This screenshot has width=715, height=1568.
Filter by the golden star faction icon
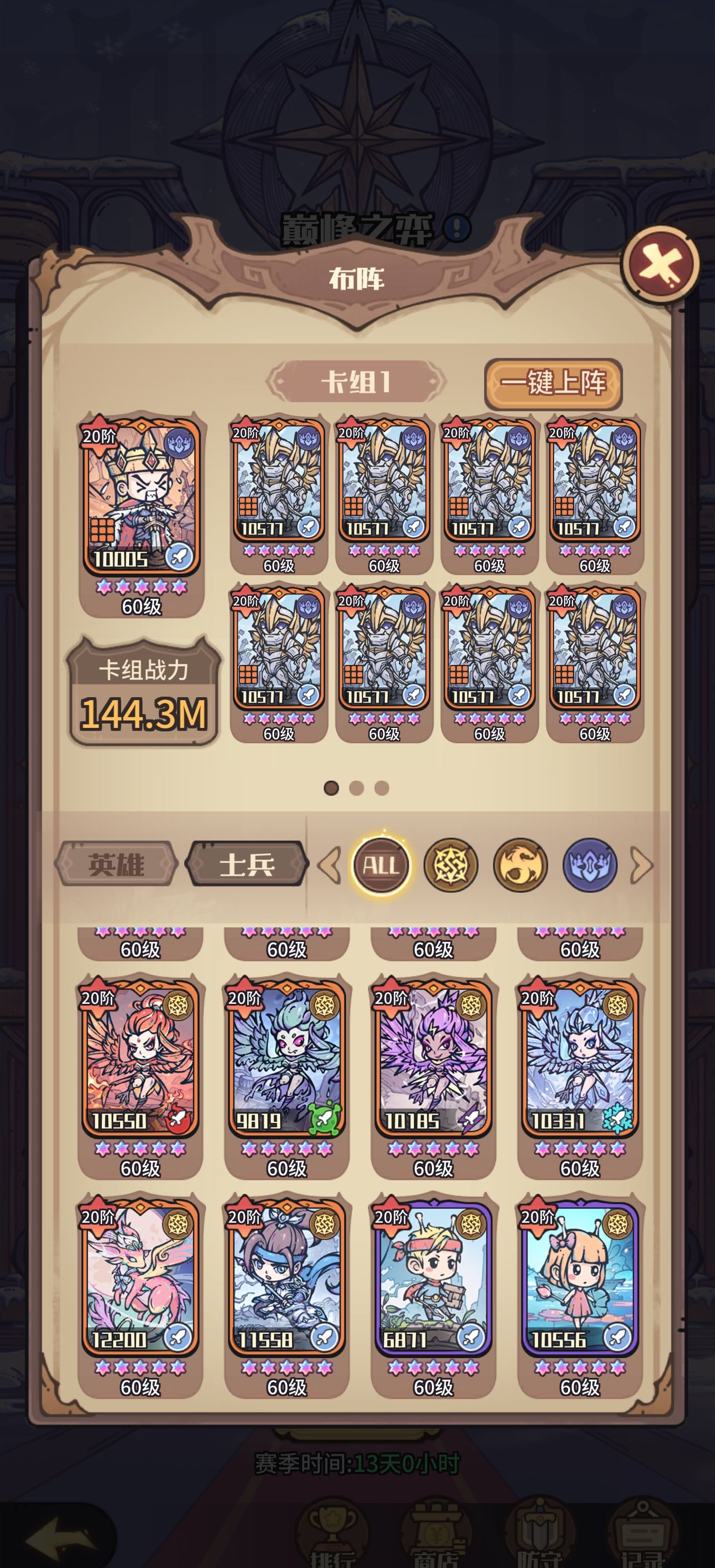pos(451,865)
